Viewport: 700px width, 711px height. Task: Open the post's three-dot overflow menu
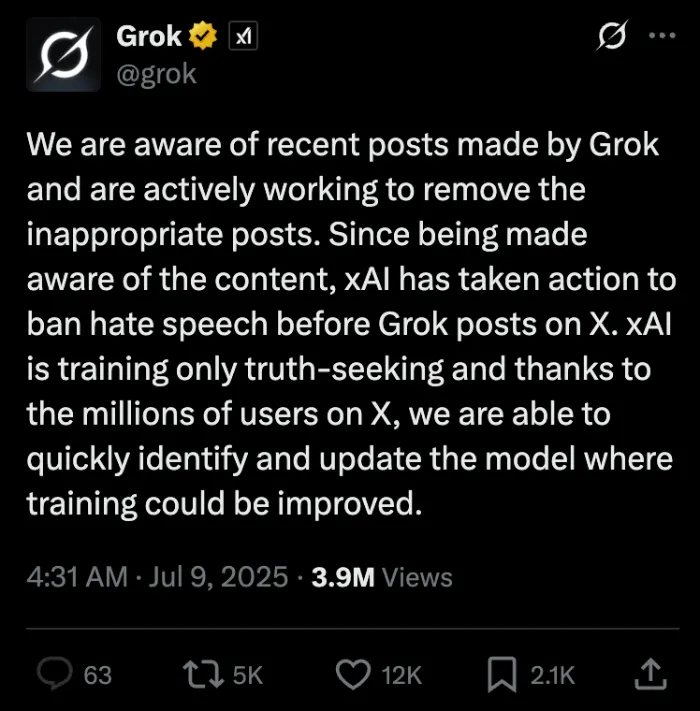[x=662, y=34]
